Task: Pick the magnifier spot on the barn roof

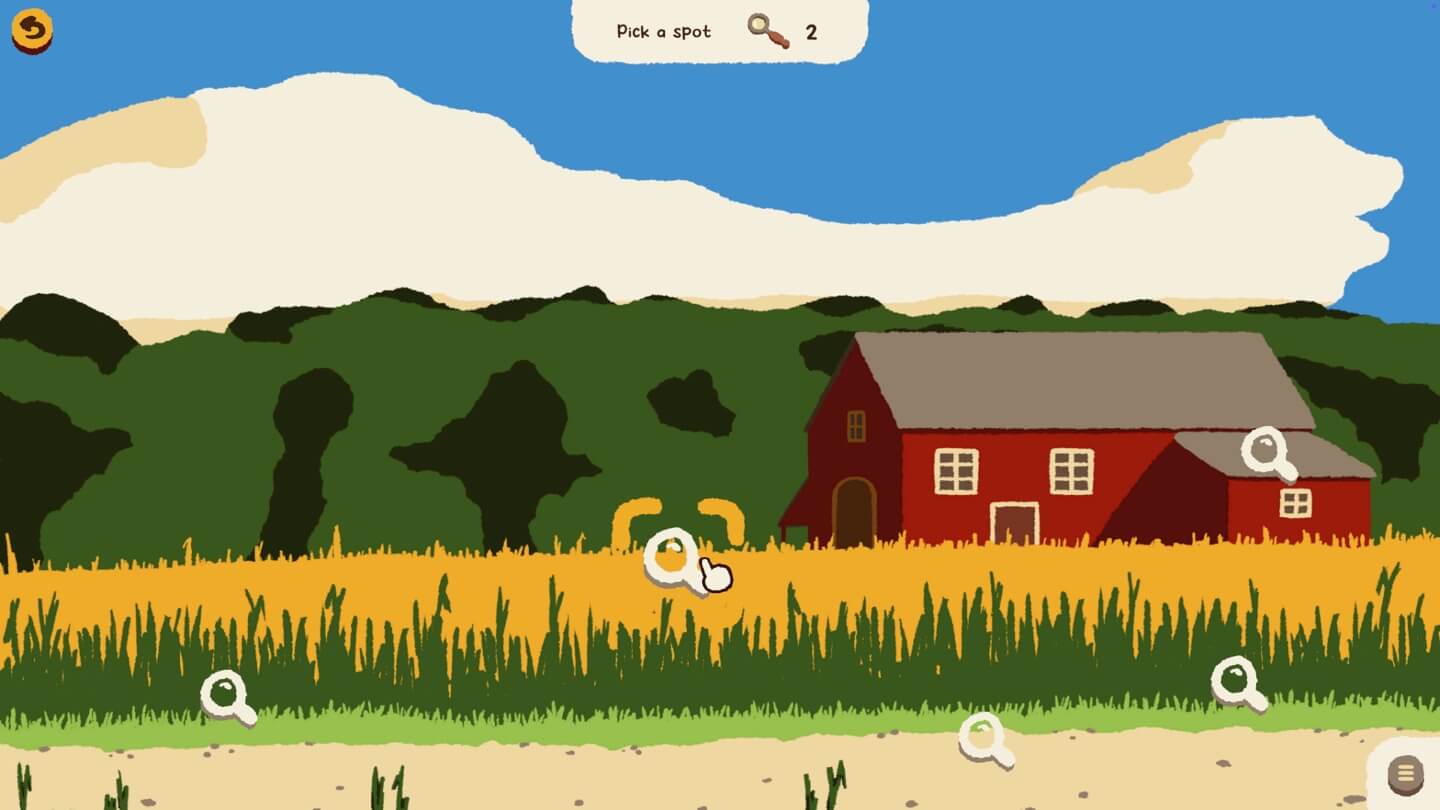Action: pos(1267,451)
